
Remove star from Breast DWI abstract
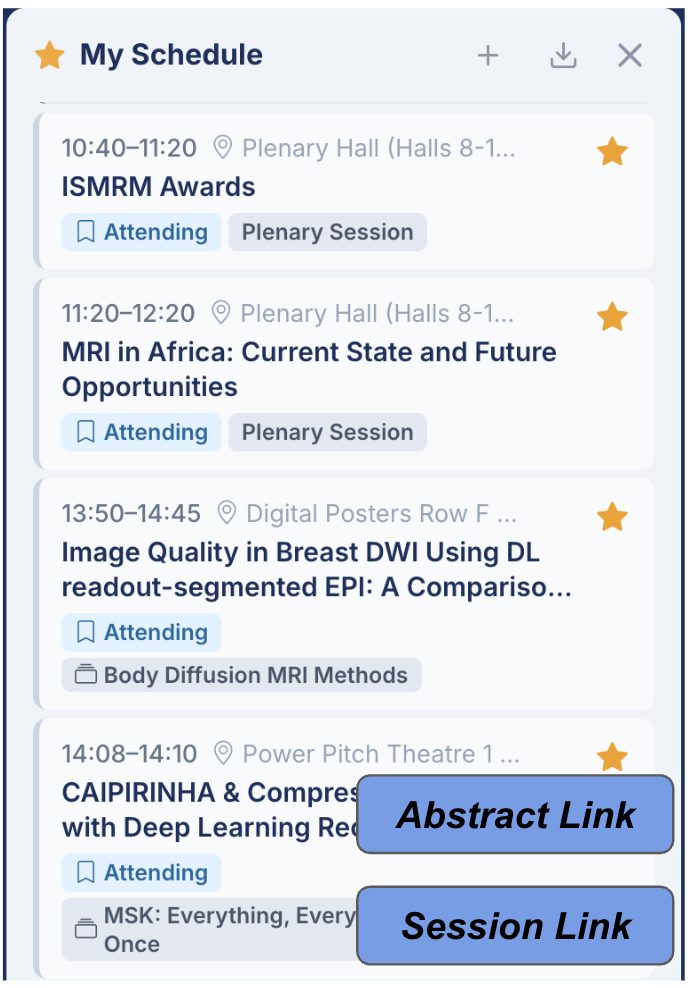click(612, 517)
